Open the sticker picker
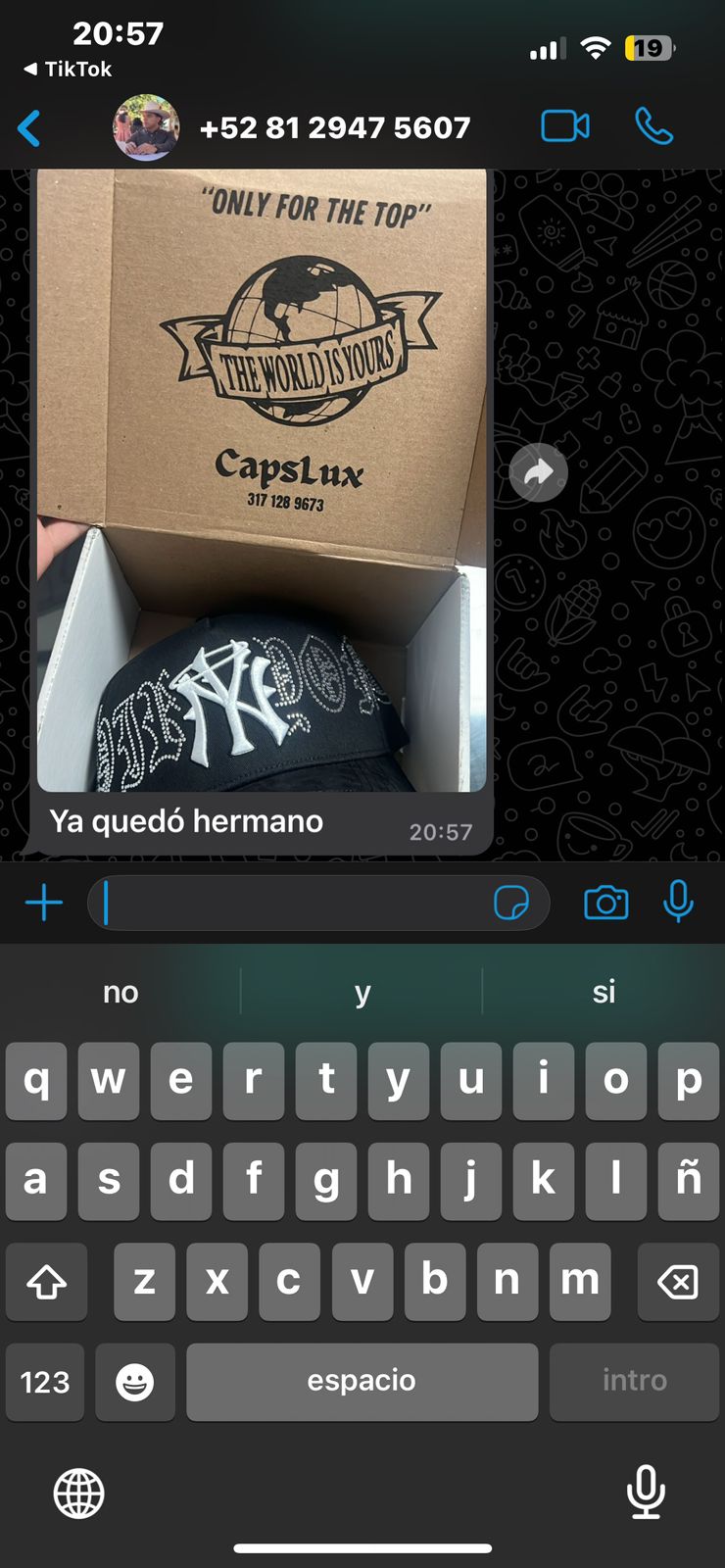Viewport: 725px width, 1568px height. [x=510, y=903]
